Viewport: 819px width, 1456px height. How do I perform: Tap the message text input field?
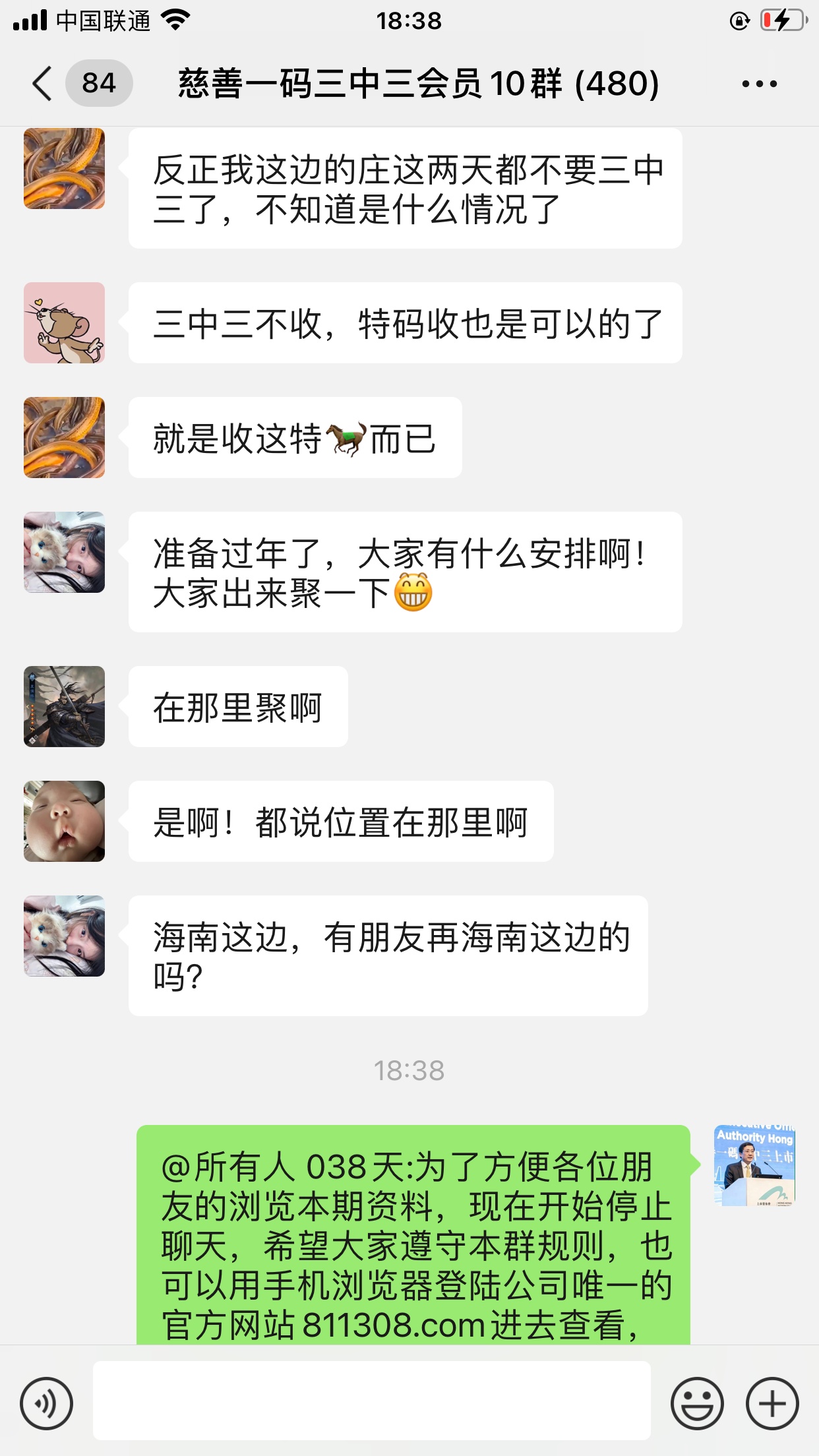click(371, 1400)
